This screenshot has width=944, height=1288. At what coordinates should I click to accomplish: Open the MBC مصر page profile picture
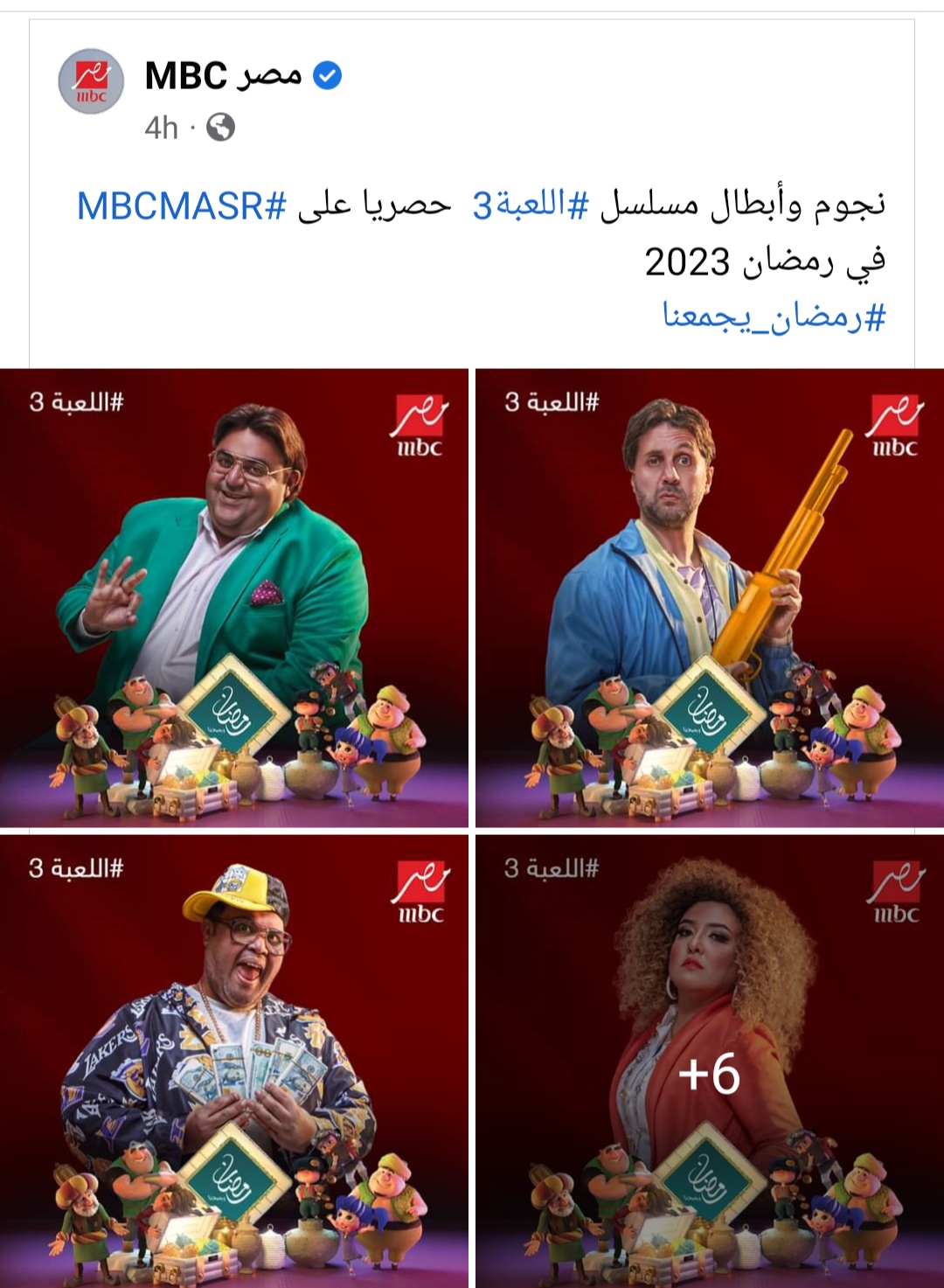tap(91, 81)
